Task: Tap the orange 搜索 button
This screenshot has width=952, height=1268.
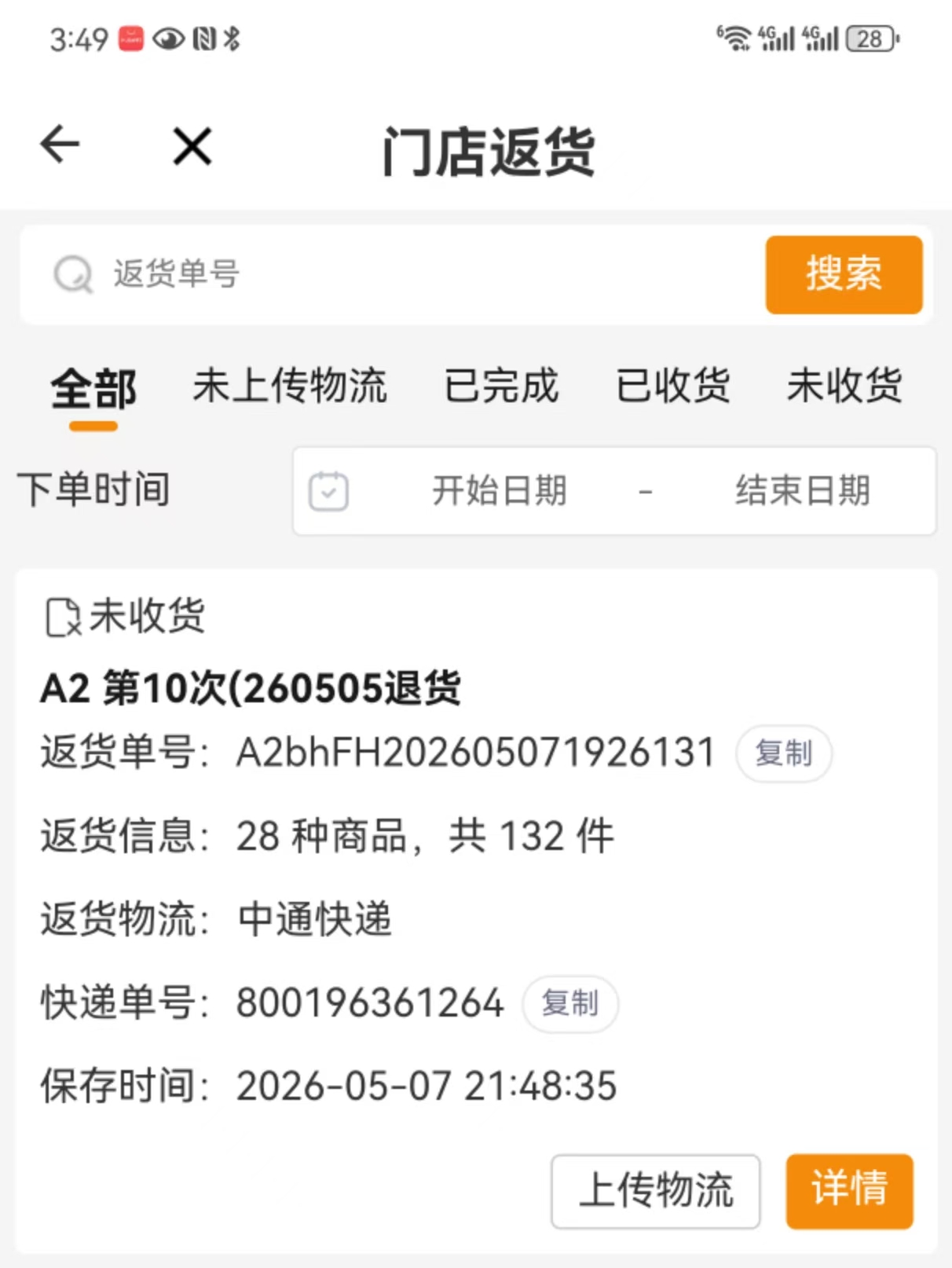Action: point(844,274)
